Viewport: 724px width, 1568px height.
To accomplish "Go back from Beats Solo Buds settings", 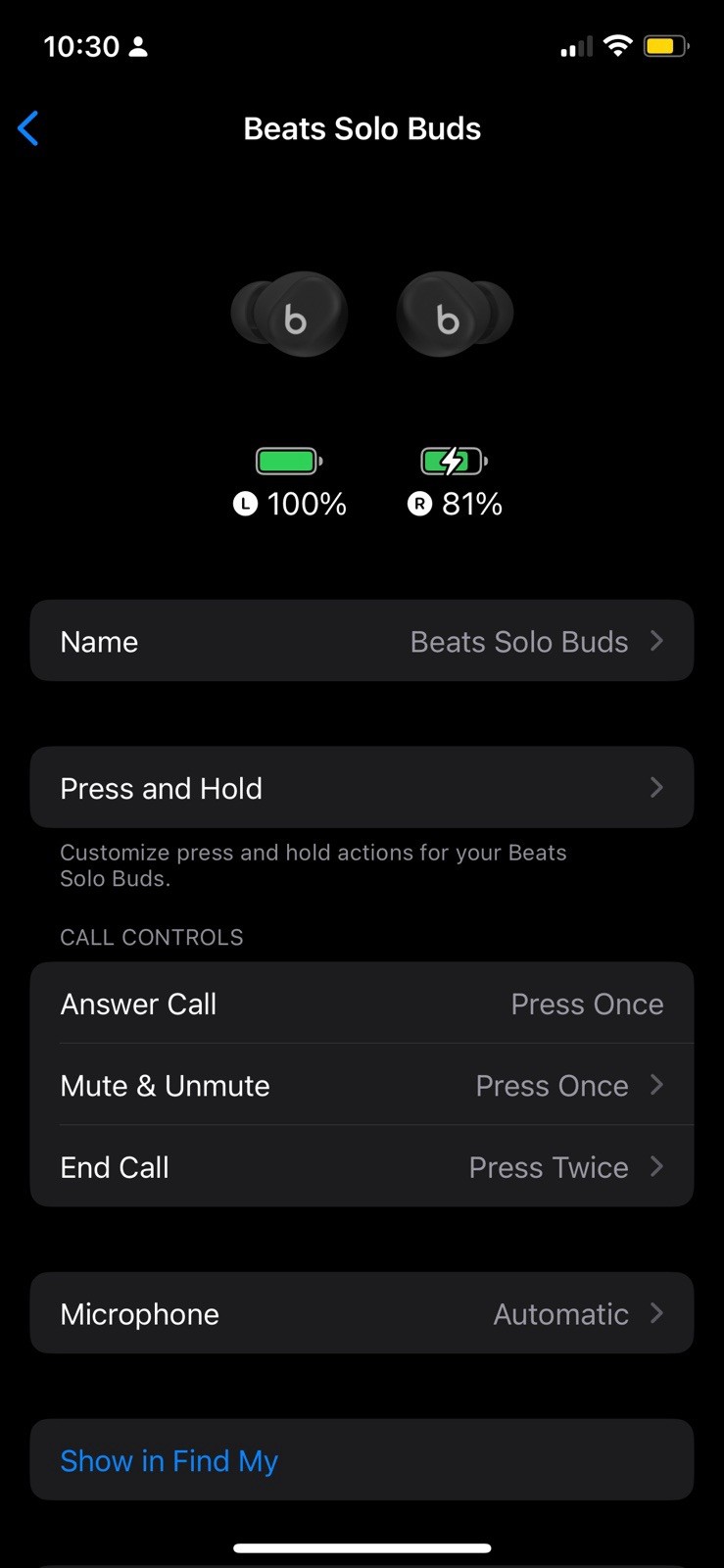I will pos(28,128).
